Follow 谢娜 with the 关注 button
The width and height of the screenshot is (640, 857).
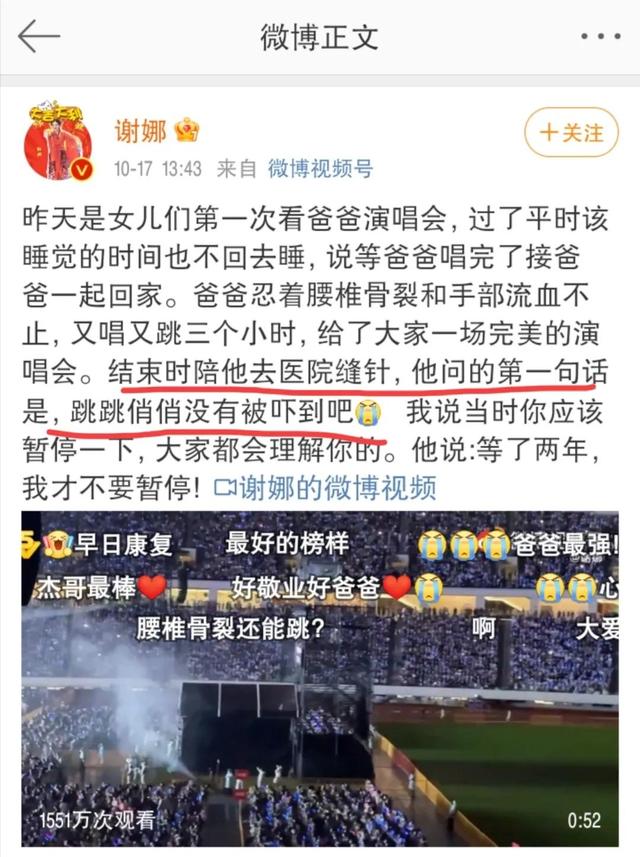coord(571,133)
